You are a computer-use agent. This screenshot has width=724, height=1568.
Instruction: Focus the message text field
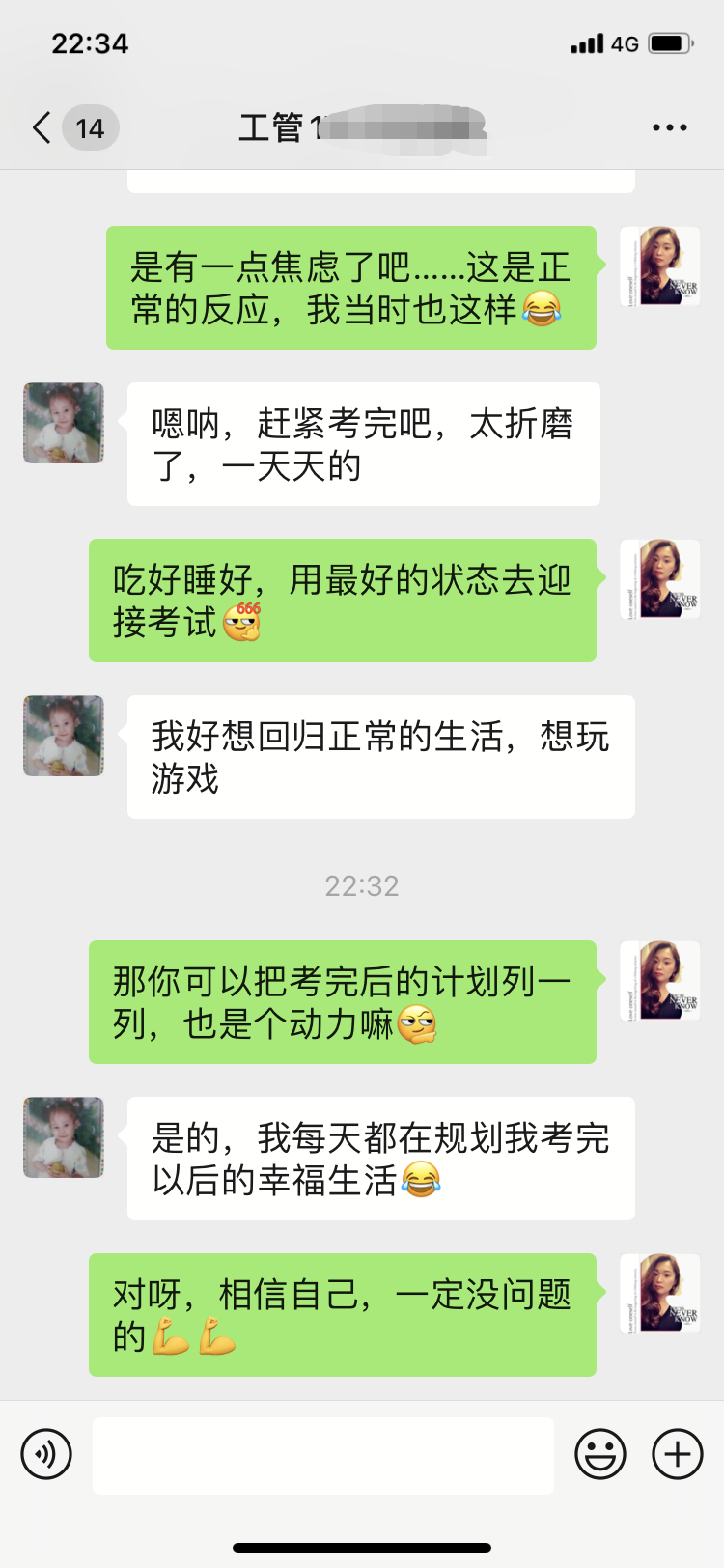coord(322,1455)
